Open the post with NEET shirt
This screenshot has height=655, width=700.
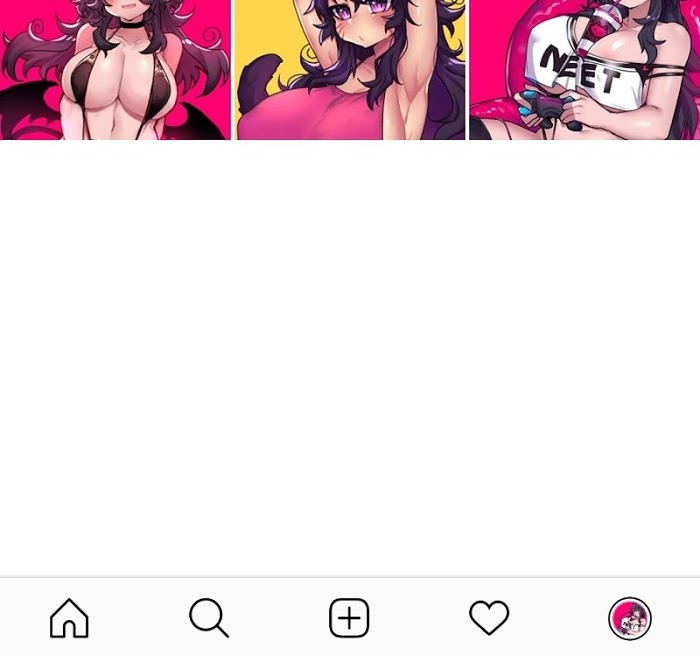(x=584, y=70)
